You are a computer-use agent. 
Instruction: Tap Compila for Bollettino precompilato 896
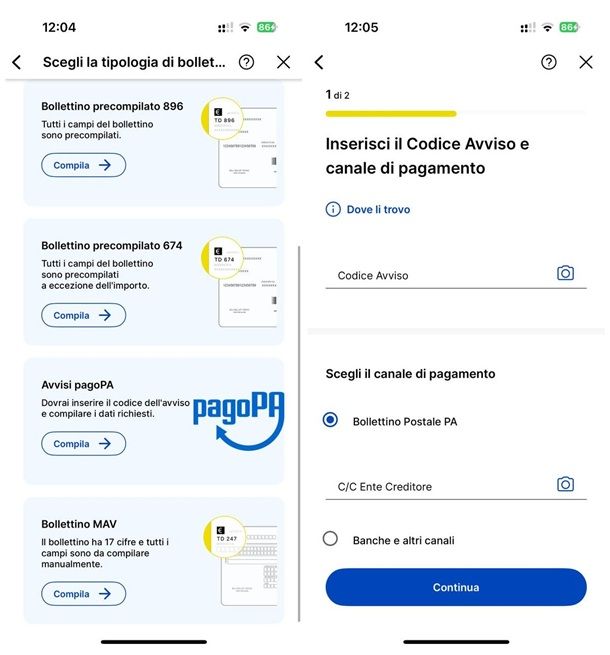(83, 165)
